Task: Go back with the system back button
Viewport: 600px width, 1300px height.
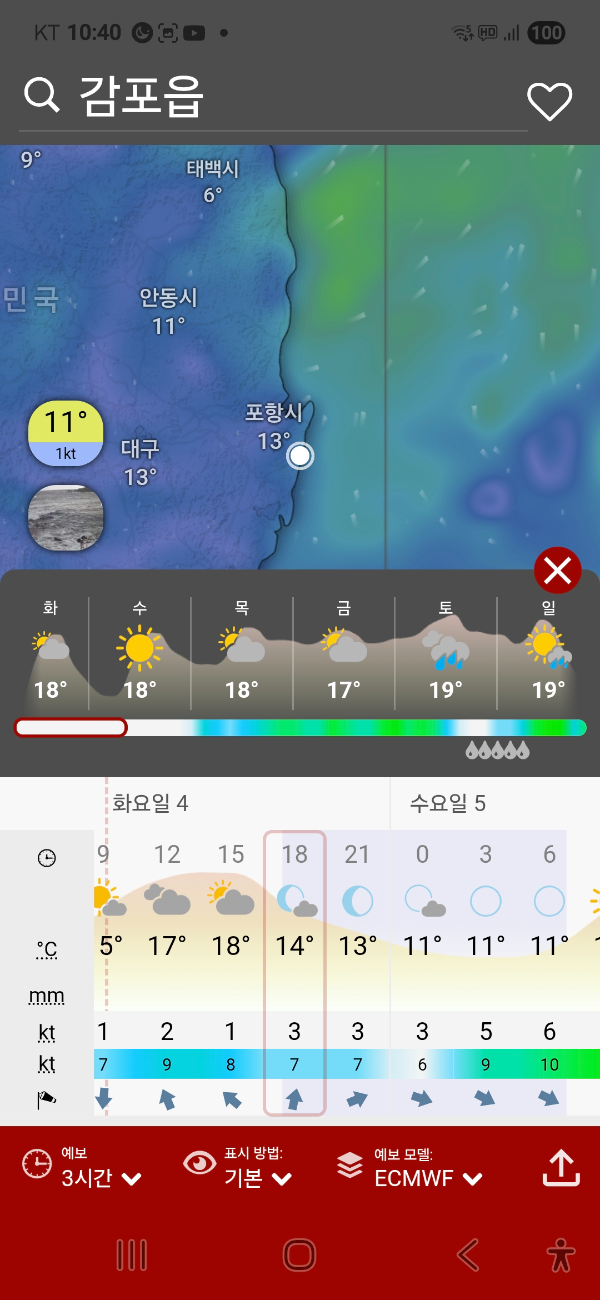Action: (467, 1254)
